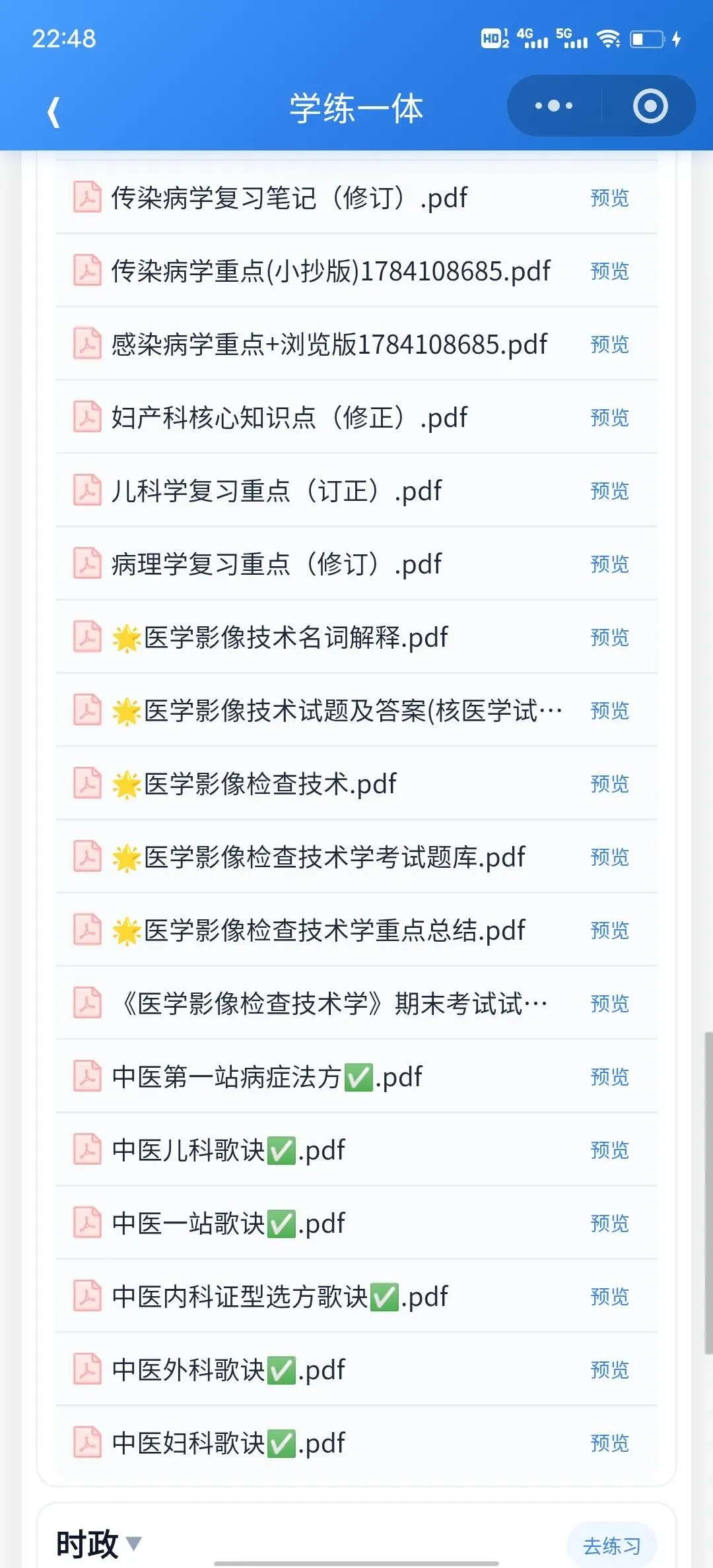Preview 医学影像技术试题及答案 file

coord(609,710)
